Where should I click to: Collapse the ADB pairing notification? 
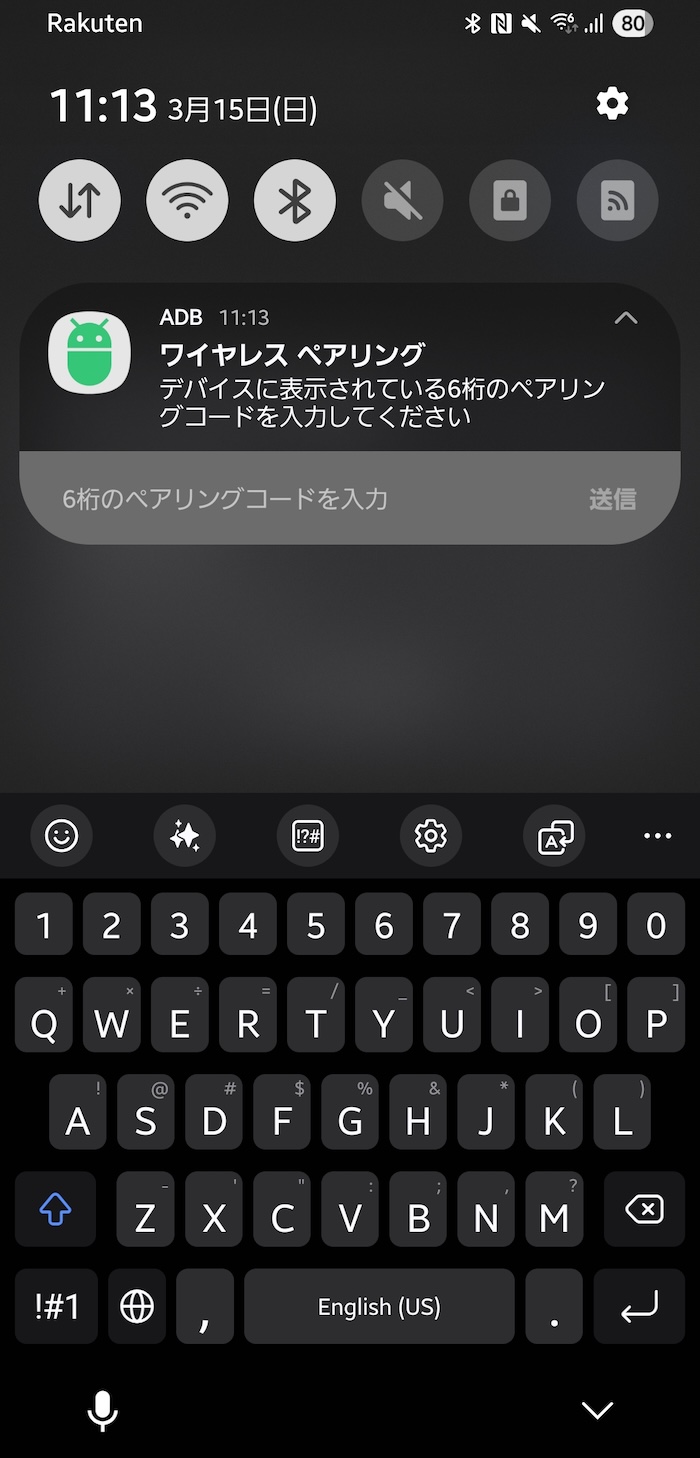625,318
